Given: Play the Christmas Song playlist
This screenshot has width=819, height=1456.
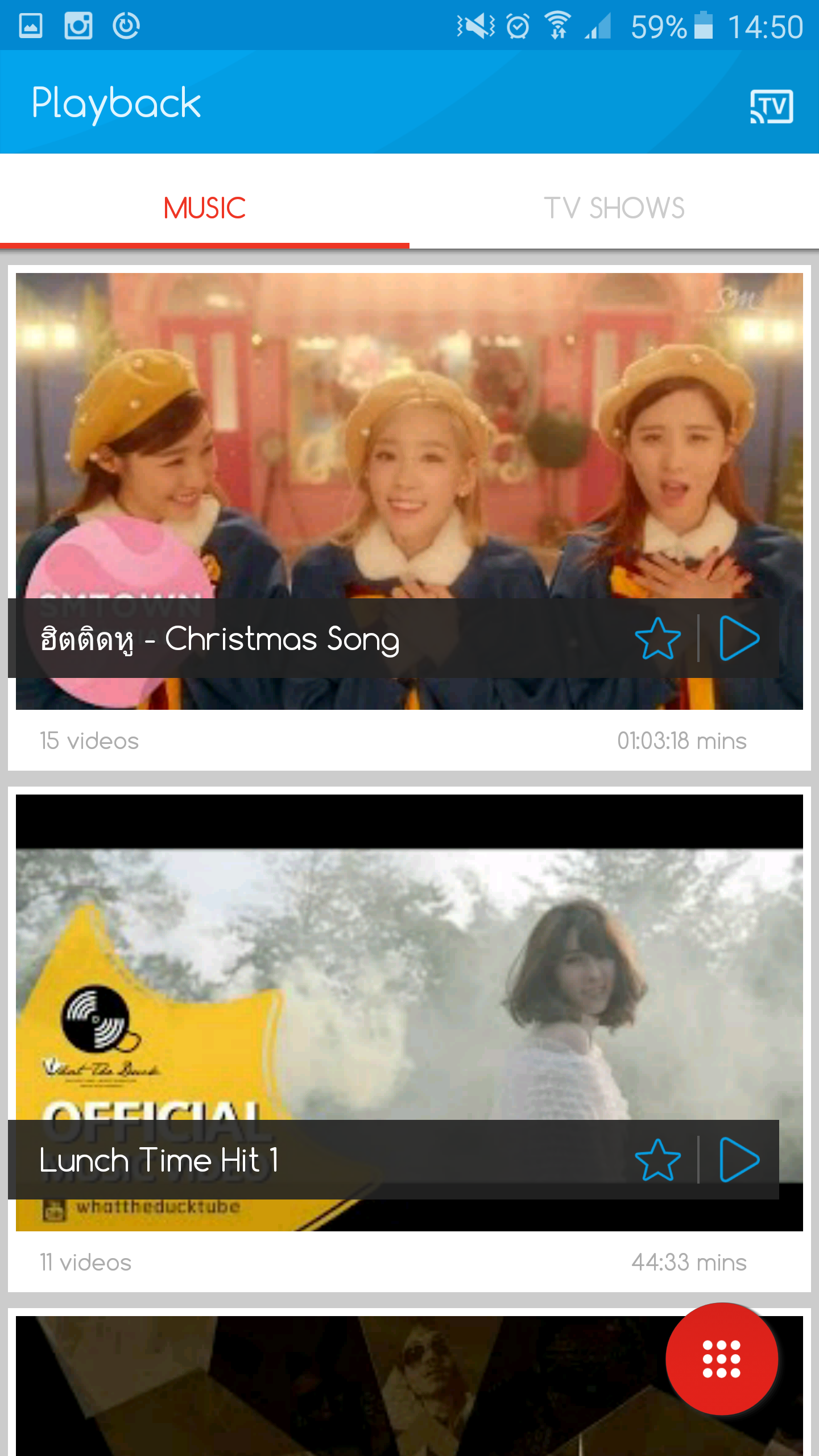Looking at the screenshot, I should pos(739,639).
